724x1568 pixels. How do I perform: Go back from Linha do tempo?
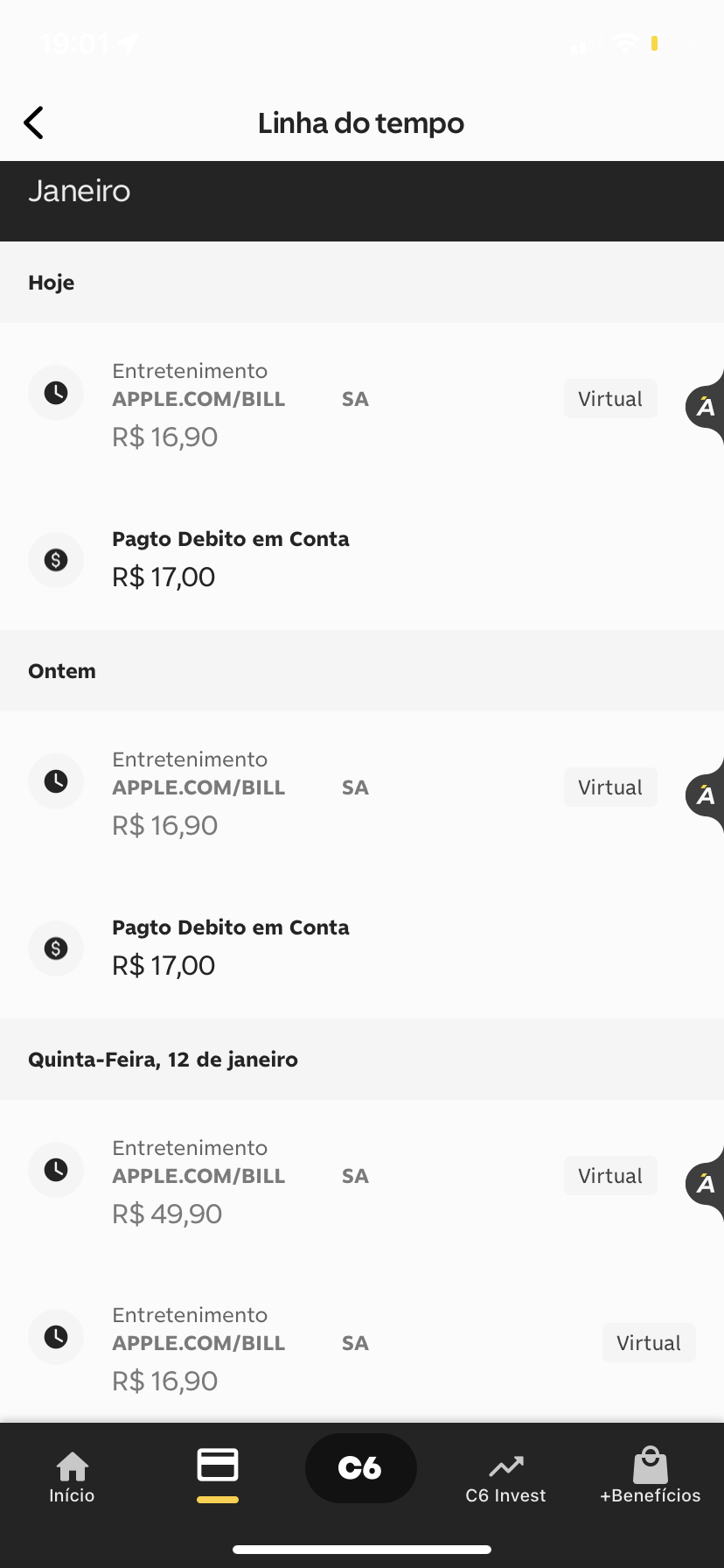tap(34, 123)
